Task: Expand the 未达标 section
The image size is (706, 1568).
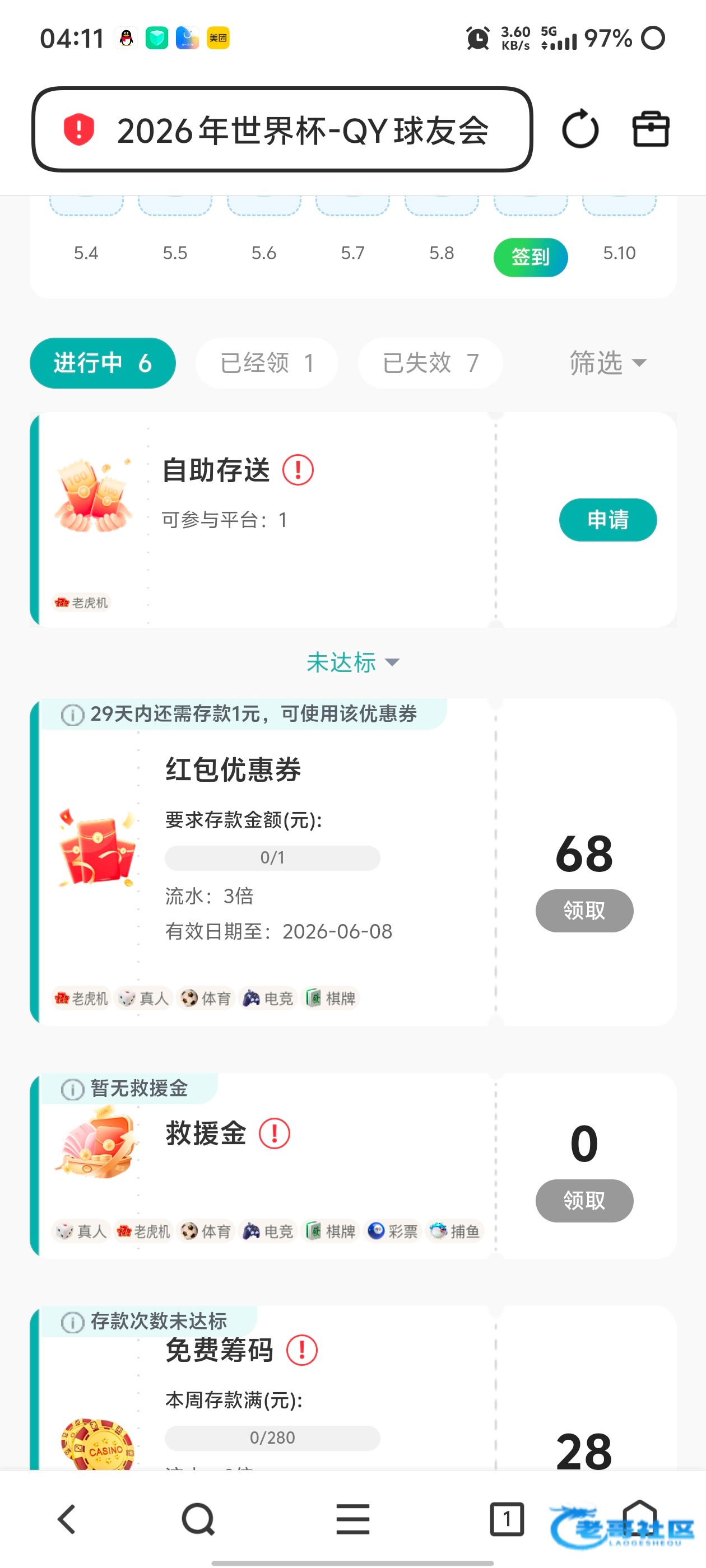Action: coord(352,662)
